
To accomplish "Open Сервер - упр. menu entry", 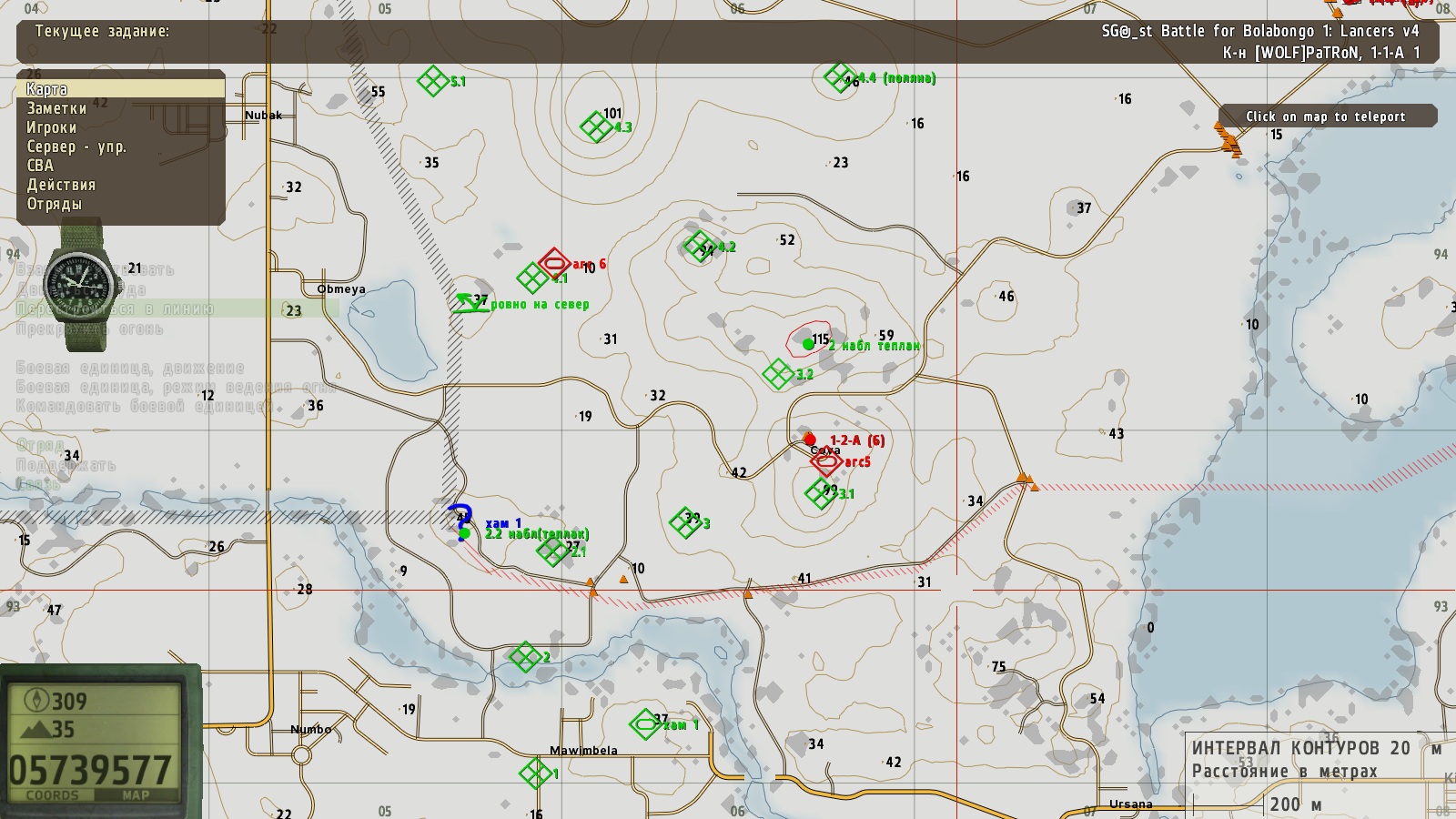I will (x=76, y=147).
